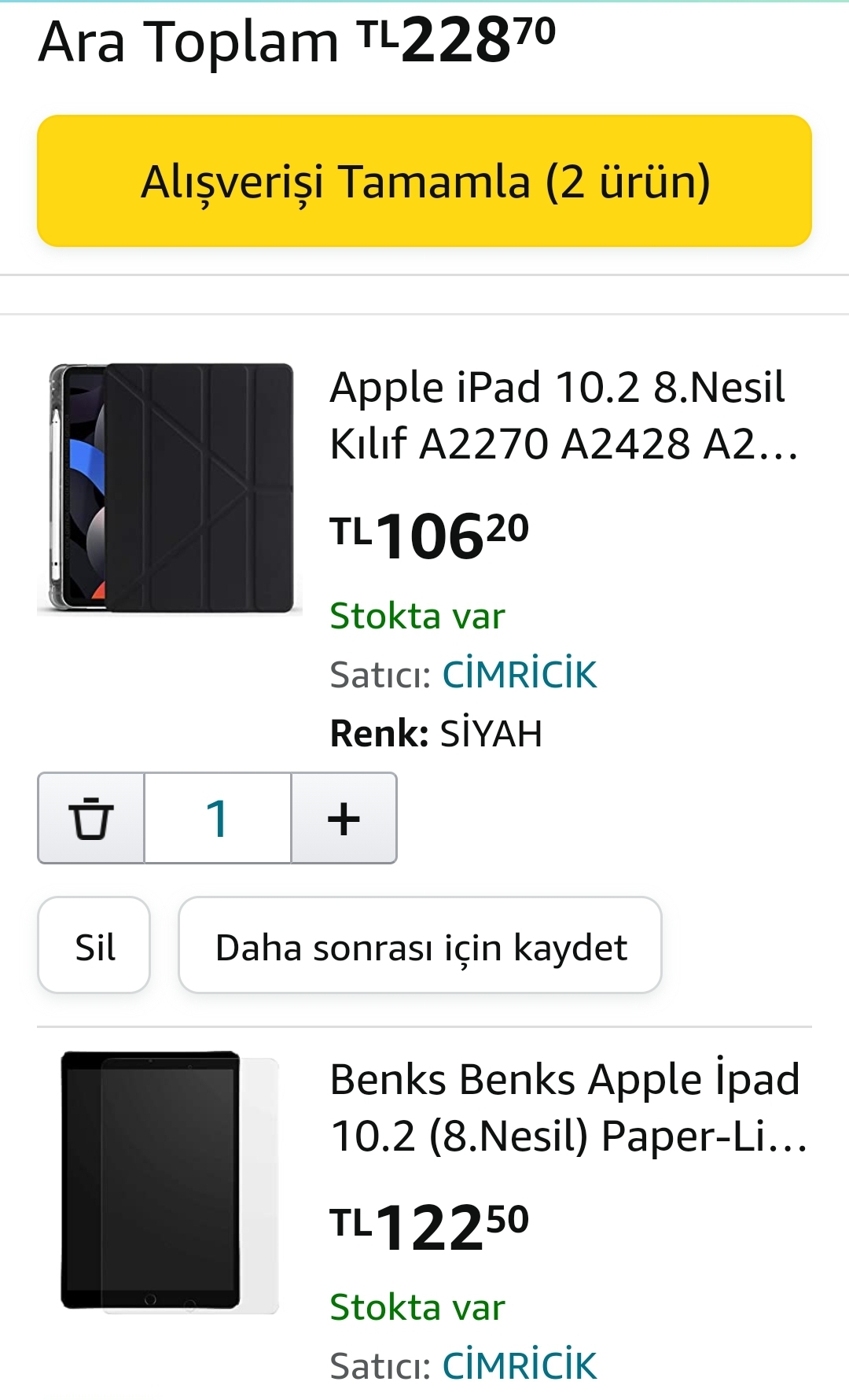The width and height of the screenshot is (849, 1400).
Task: Open the Apple iPad 10.2 8.Nesil Kılıf title
Action: tap(564, 415)
